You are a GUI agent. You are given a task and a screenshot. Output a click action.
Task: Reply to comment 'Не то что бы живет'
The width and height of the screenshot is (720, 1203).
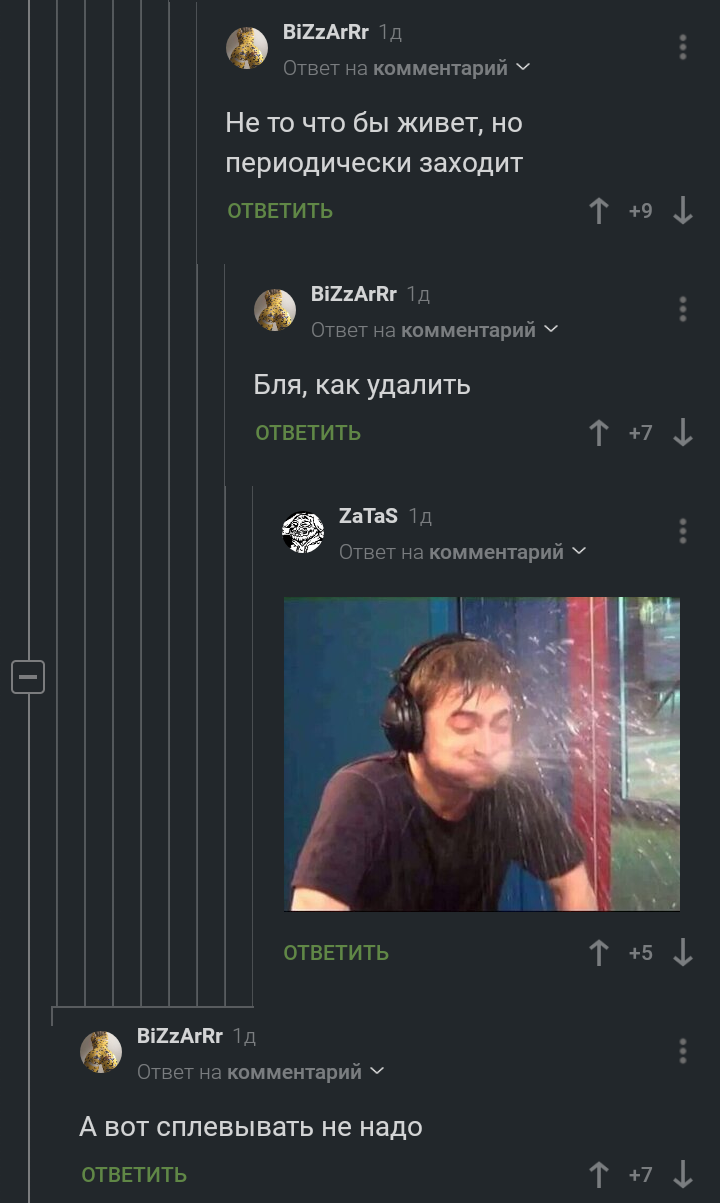click(280, 211)
